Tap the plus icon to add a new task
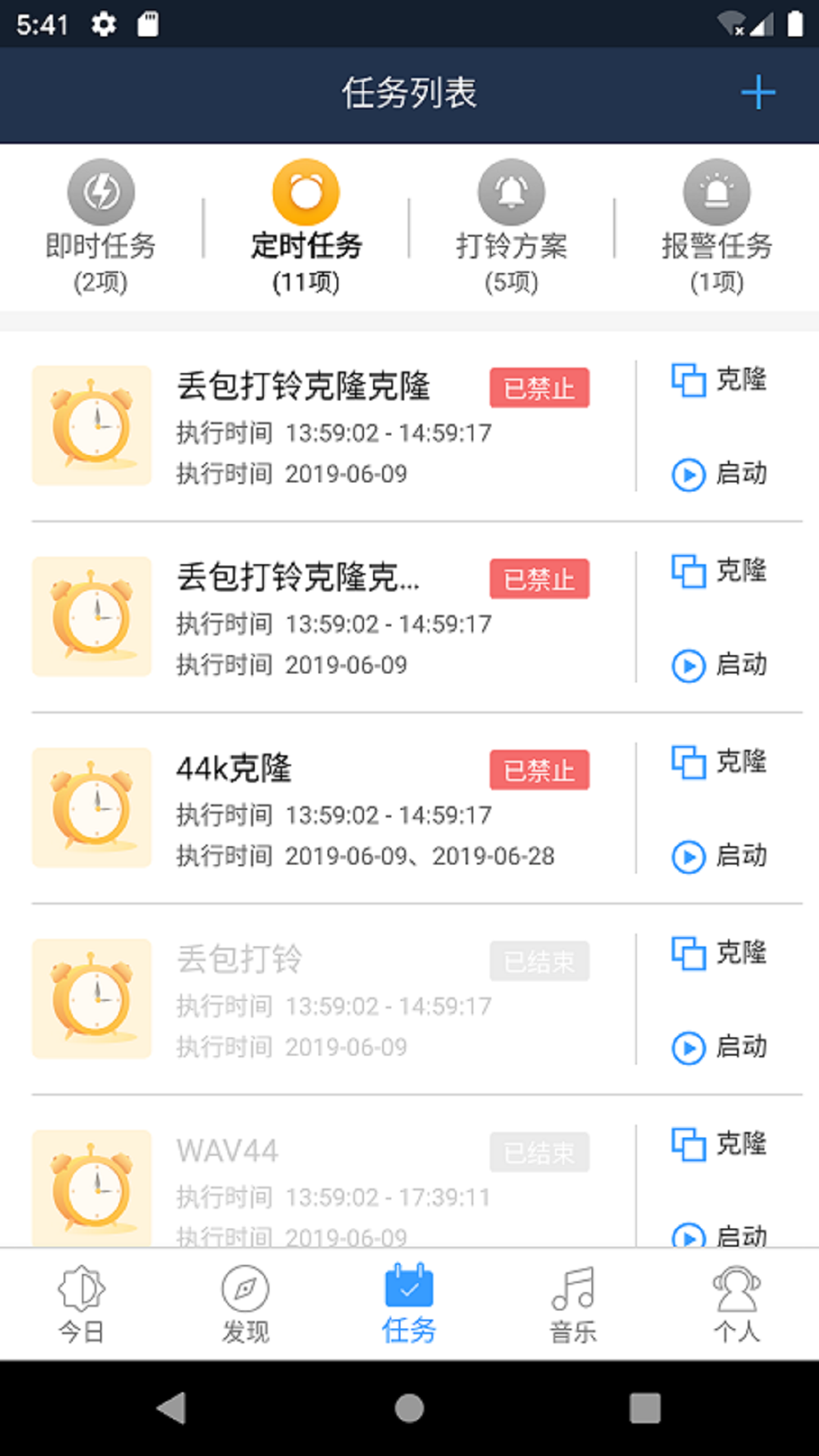 click(758, 93)
